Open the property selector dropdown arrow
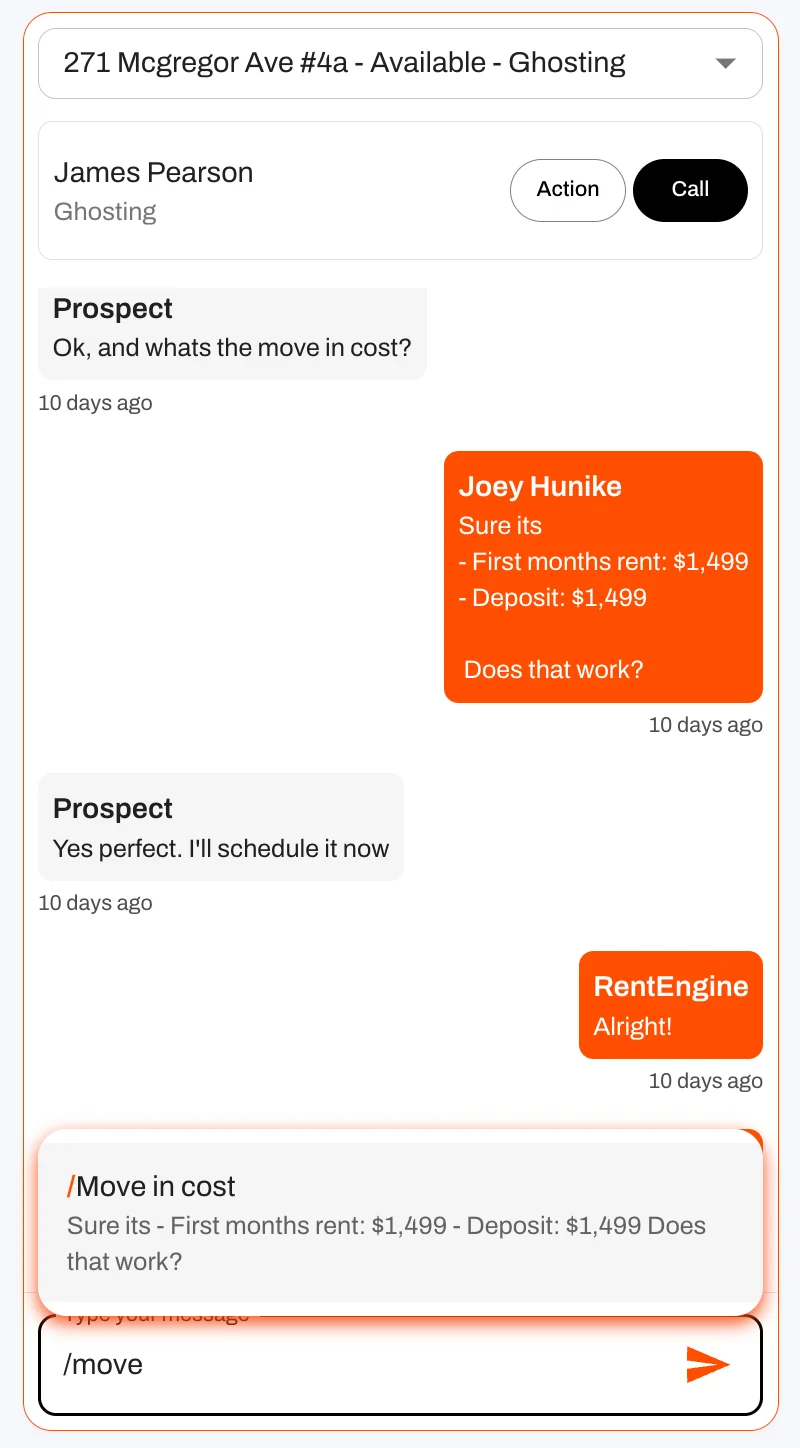The width and height of the screenshot is (800, 1448). (724, 62)
